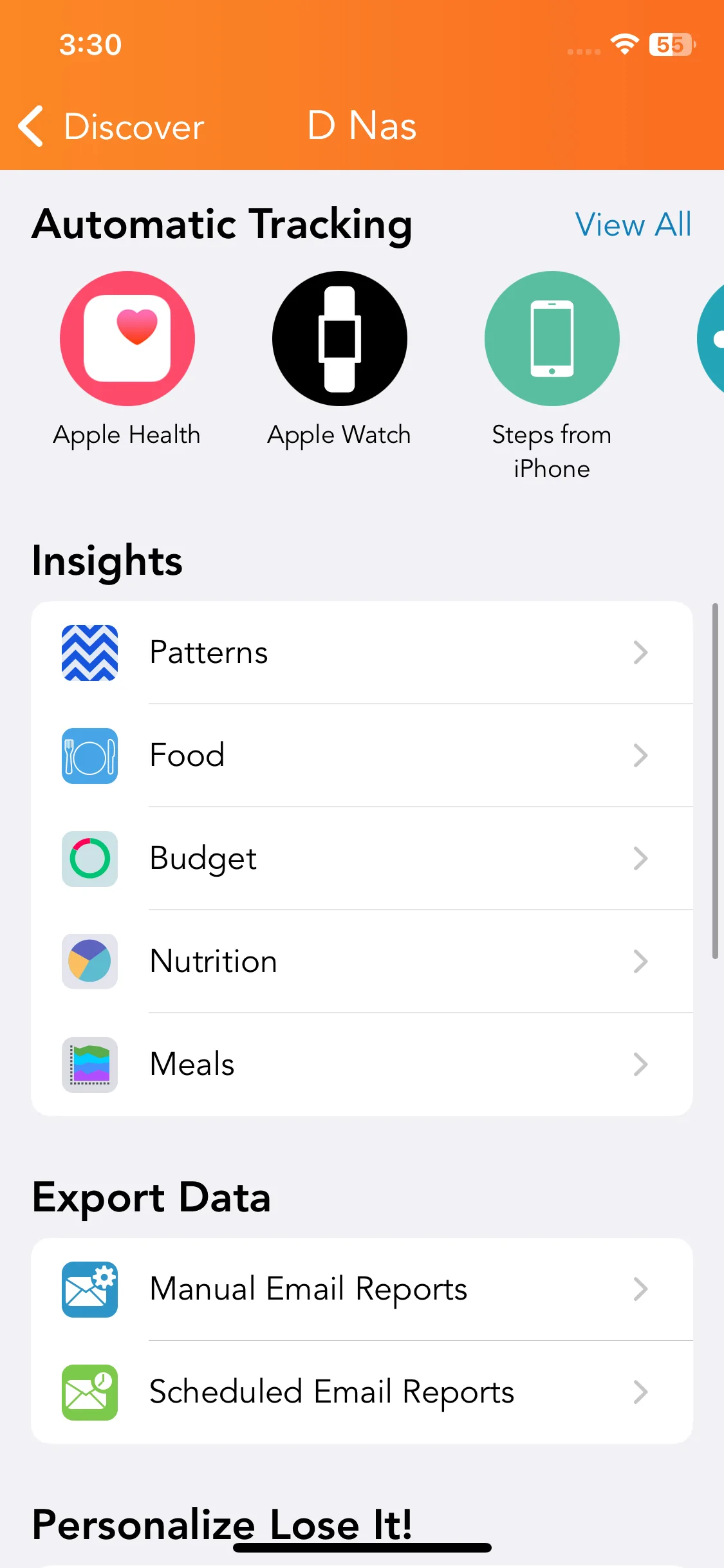Click the Patterns zigzag icon

pos(89,652)
